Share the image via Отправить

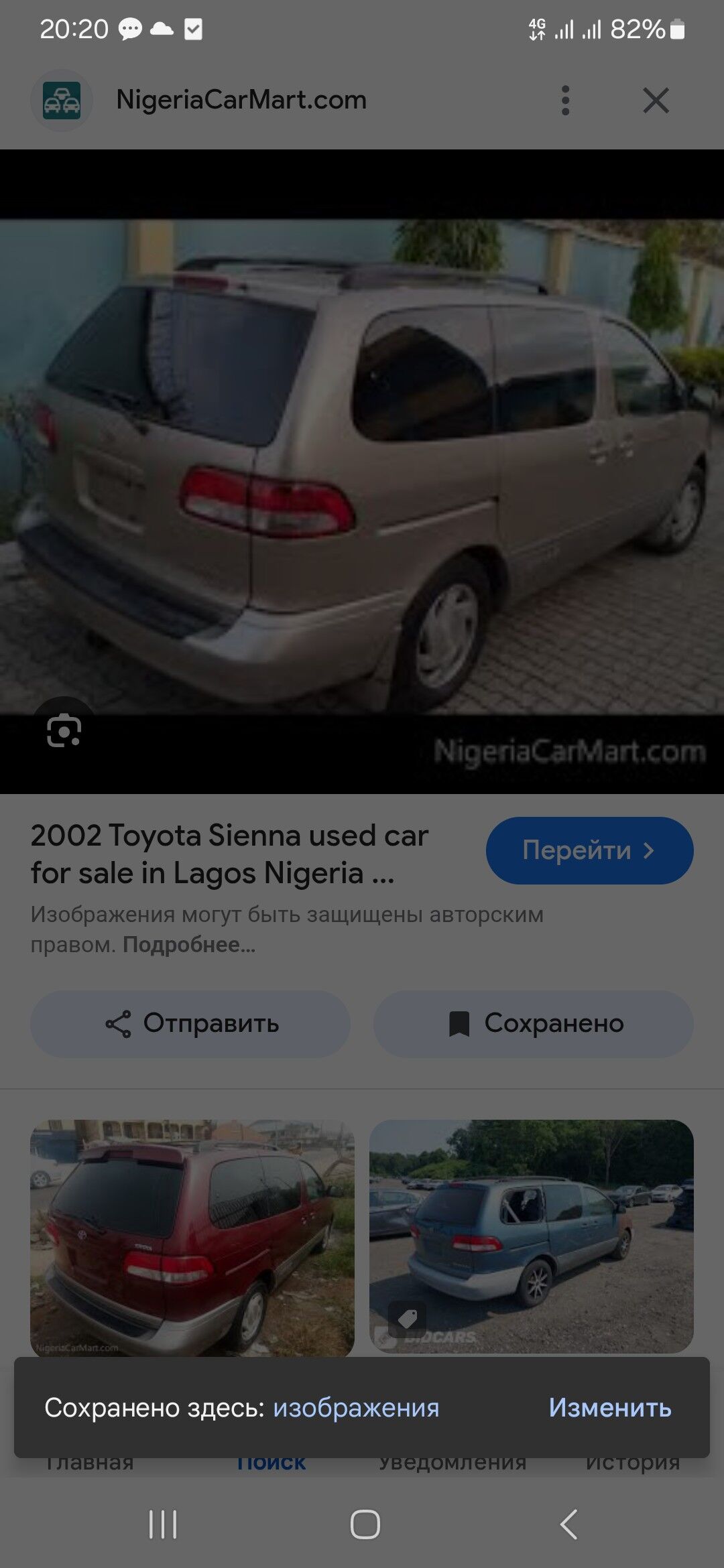coord(190,1023)
